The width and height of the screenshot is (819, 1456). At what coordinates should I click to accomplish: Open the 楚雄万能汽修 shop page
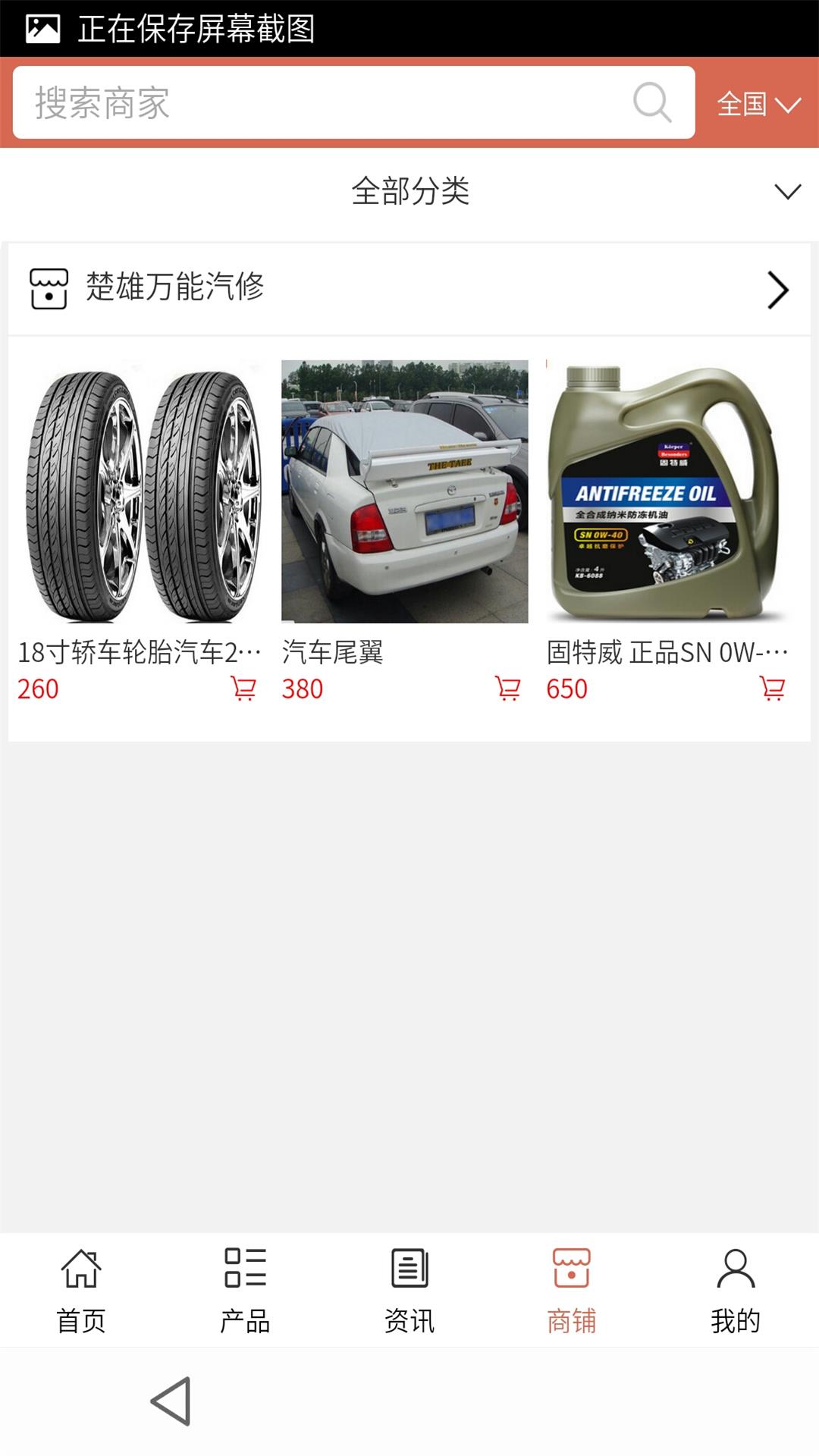tap(409, 289)
